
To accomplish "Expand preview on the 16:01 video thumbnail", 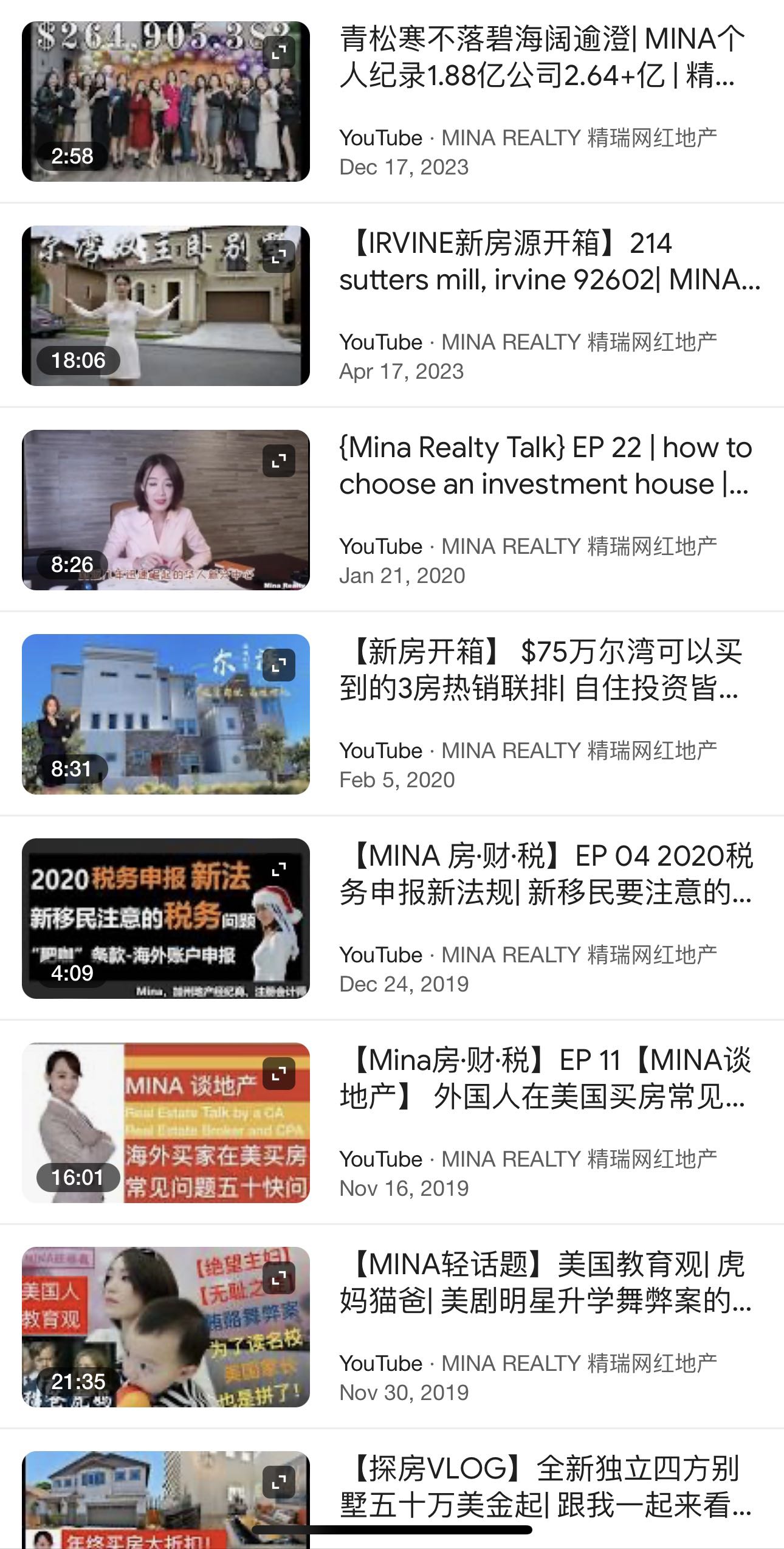I will click(279, 1074).
